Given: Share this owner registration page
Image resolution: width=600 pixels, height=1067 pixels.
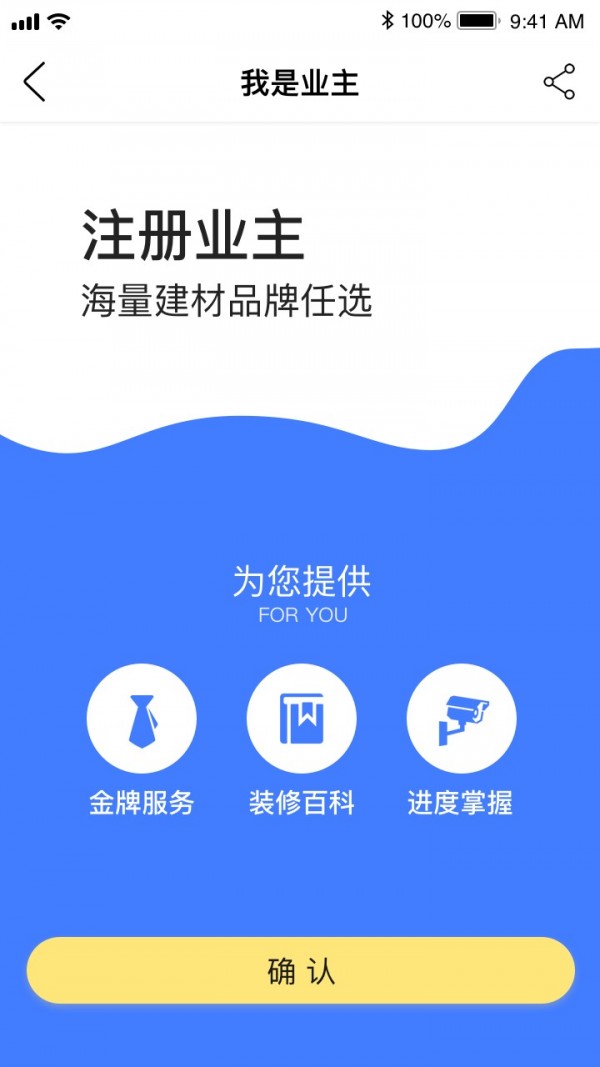Looking at the screenshot, I should coord(559,82).
